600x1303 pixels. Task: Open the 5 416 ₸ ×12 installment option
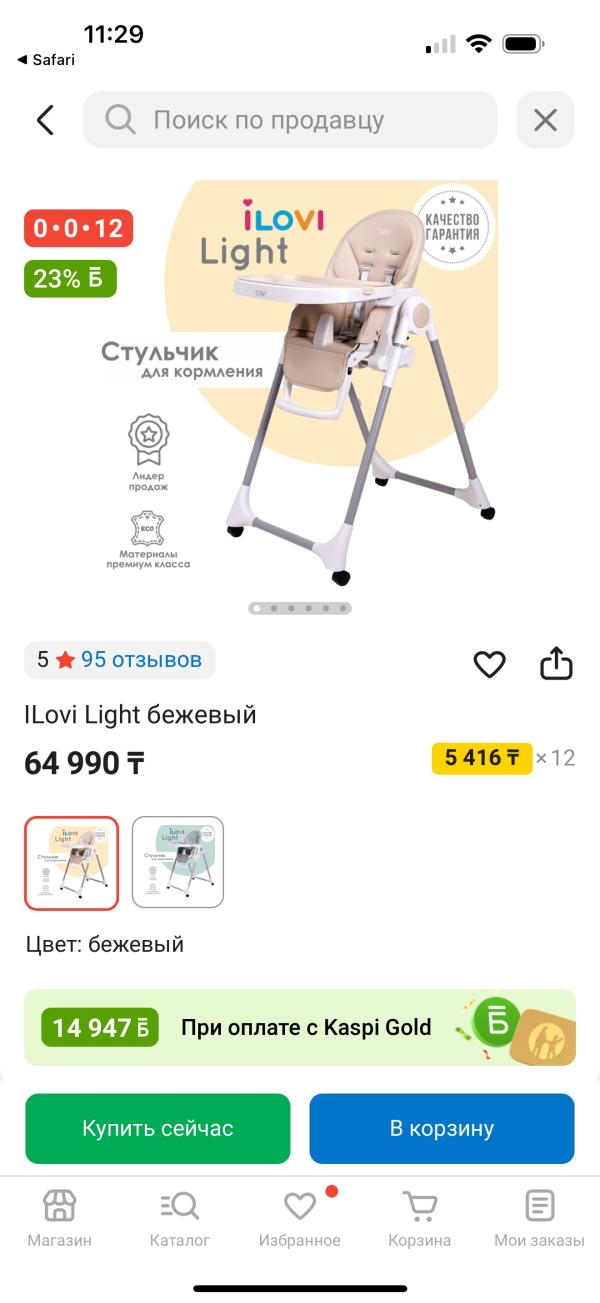(x=503, y=758)
